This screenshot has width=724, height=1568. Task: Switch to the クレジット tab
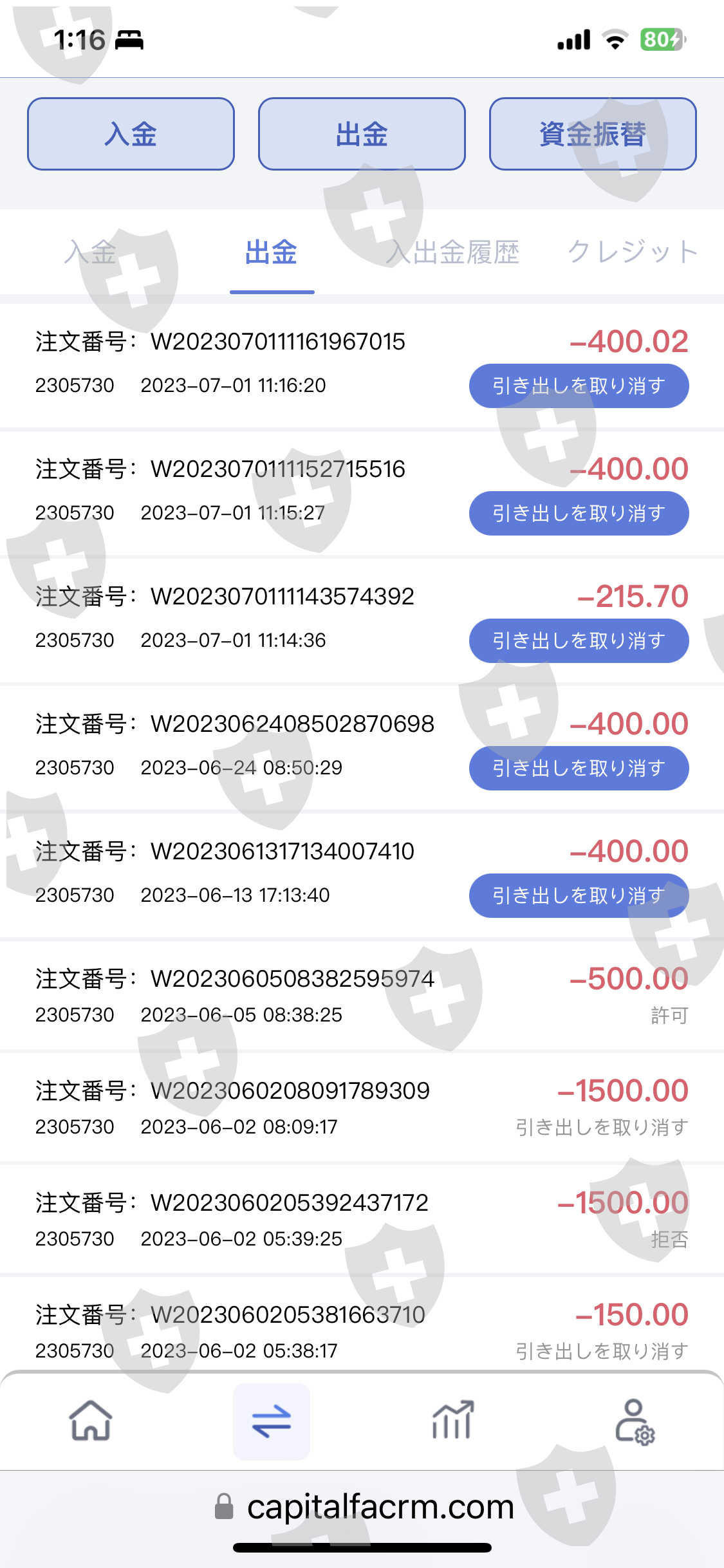(x=633, y=252)
